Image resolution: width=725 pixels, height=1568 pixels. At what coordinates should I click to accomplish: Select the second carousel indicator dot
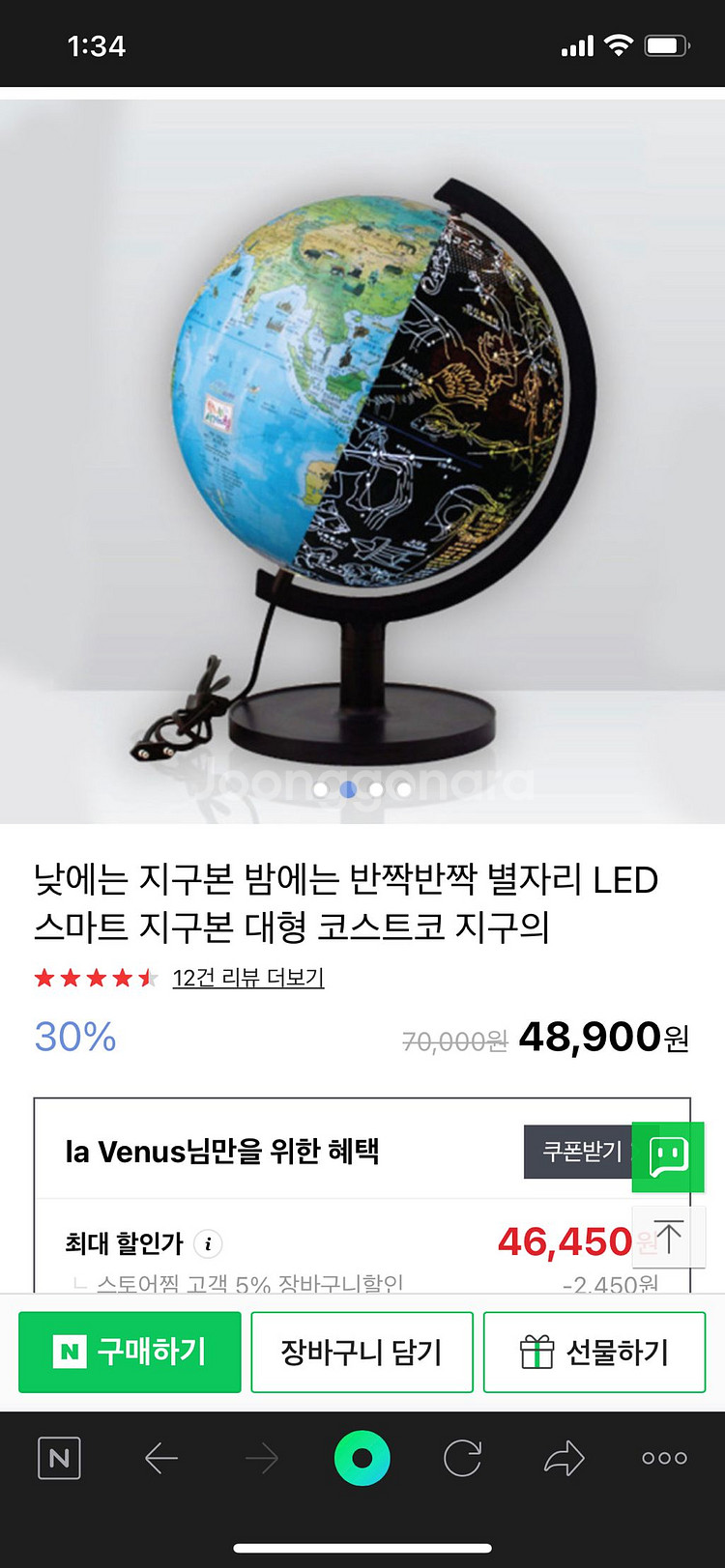[349, 789]
